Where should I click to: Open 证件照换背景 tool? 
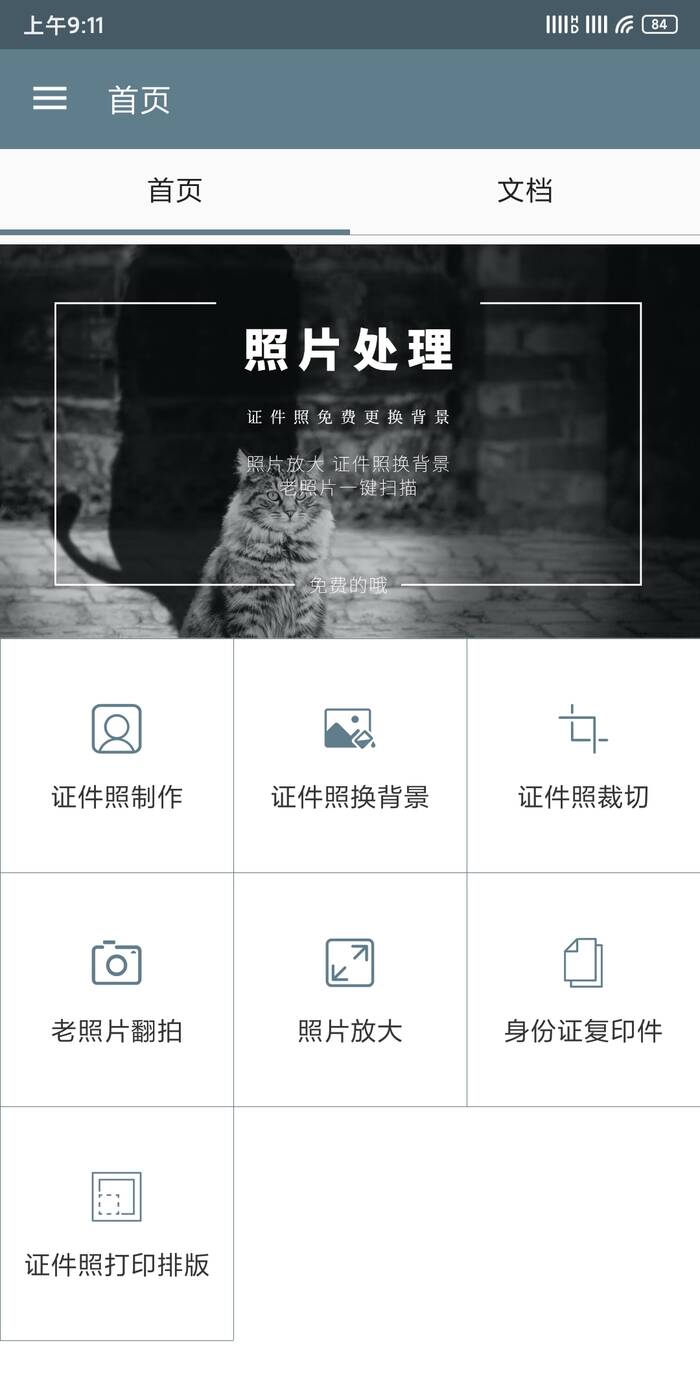[x=350, y=756]
